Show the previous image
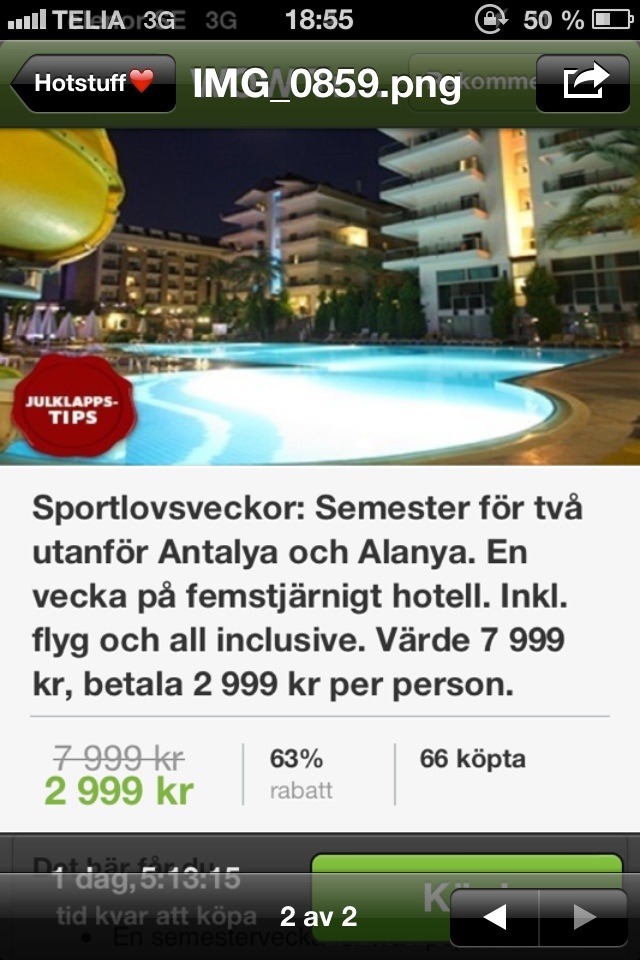640x960 pixels. [x=495, y=916]
